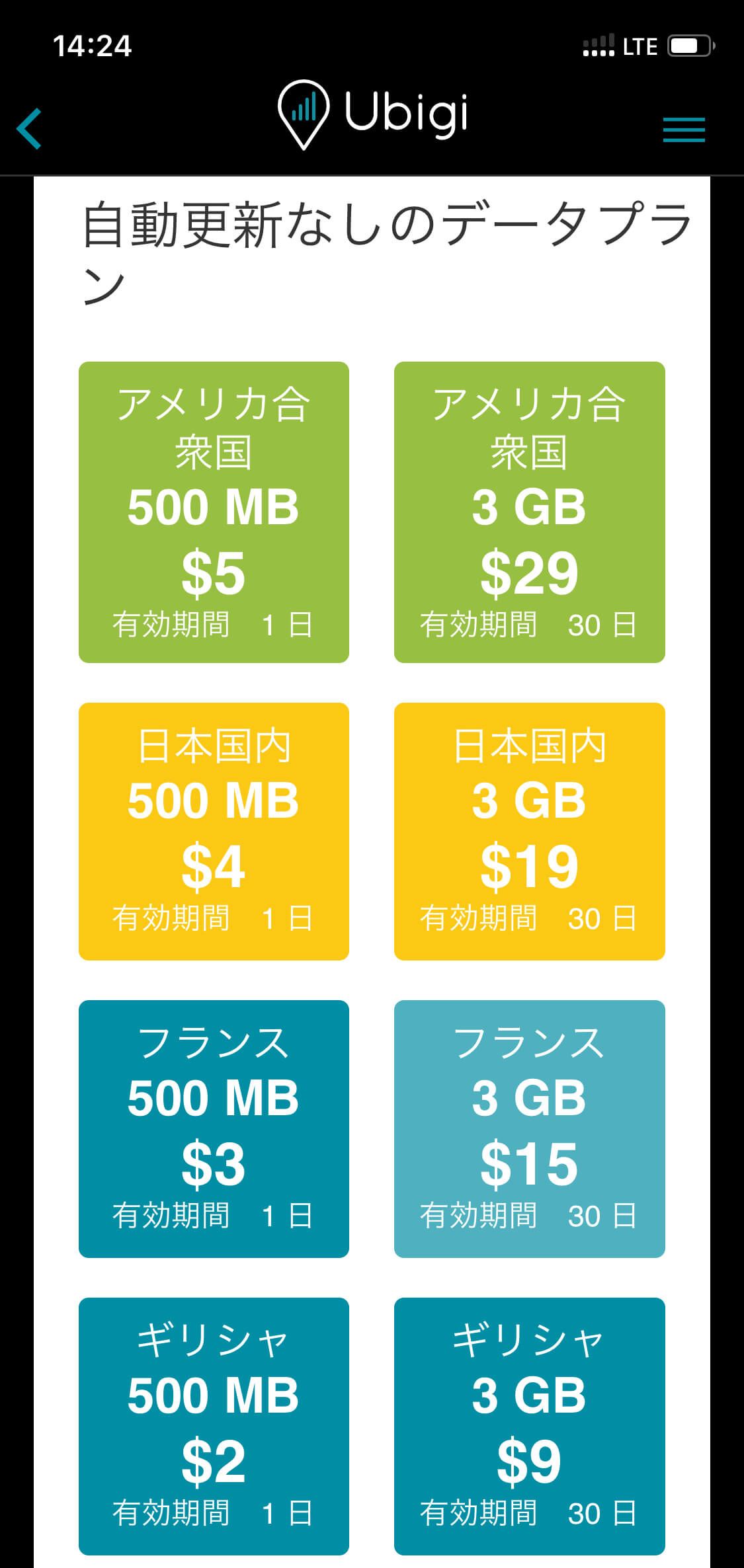Open the hamburger menu
Image resolution: width=744 pixels, height=1568 pixels.
tap(684, 130)
